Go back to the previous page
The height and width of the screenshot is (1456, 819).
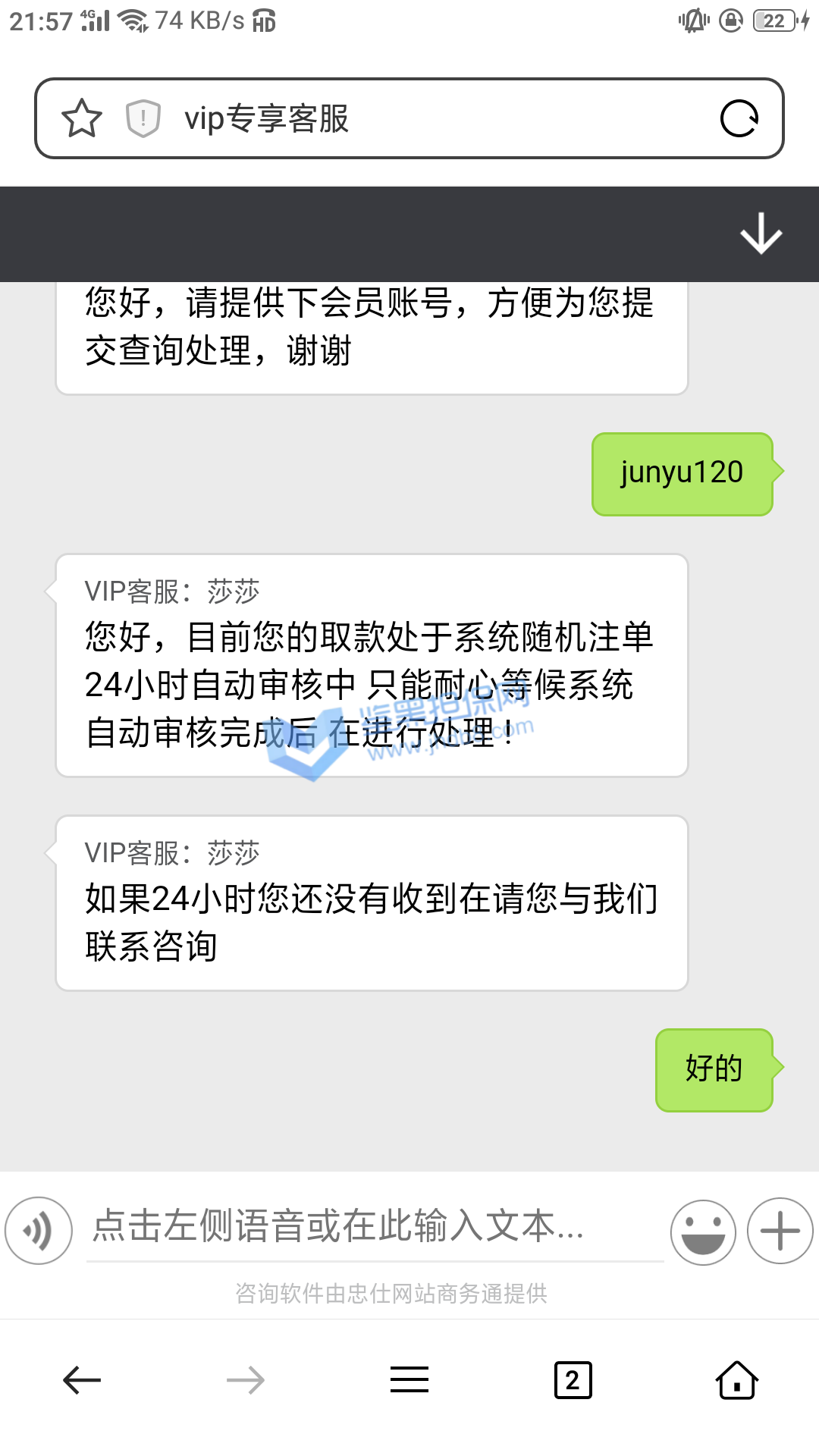pyautogui.click(x=82, y=1380)
